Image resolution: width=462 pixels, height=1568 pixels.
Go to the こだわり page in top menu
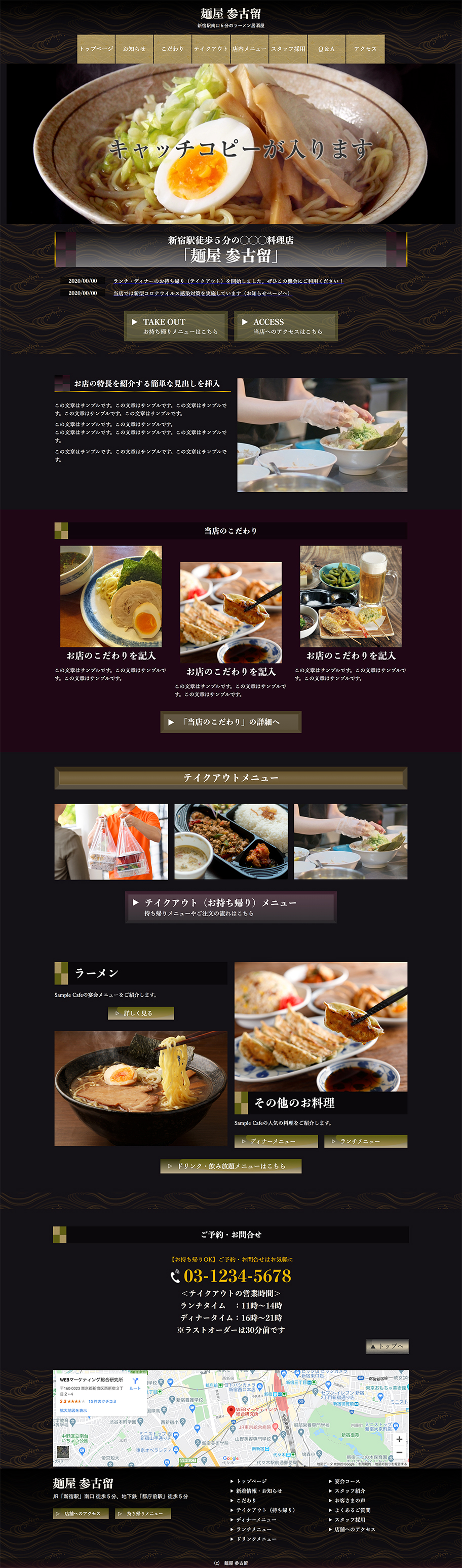click(173, 49)
